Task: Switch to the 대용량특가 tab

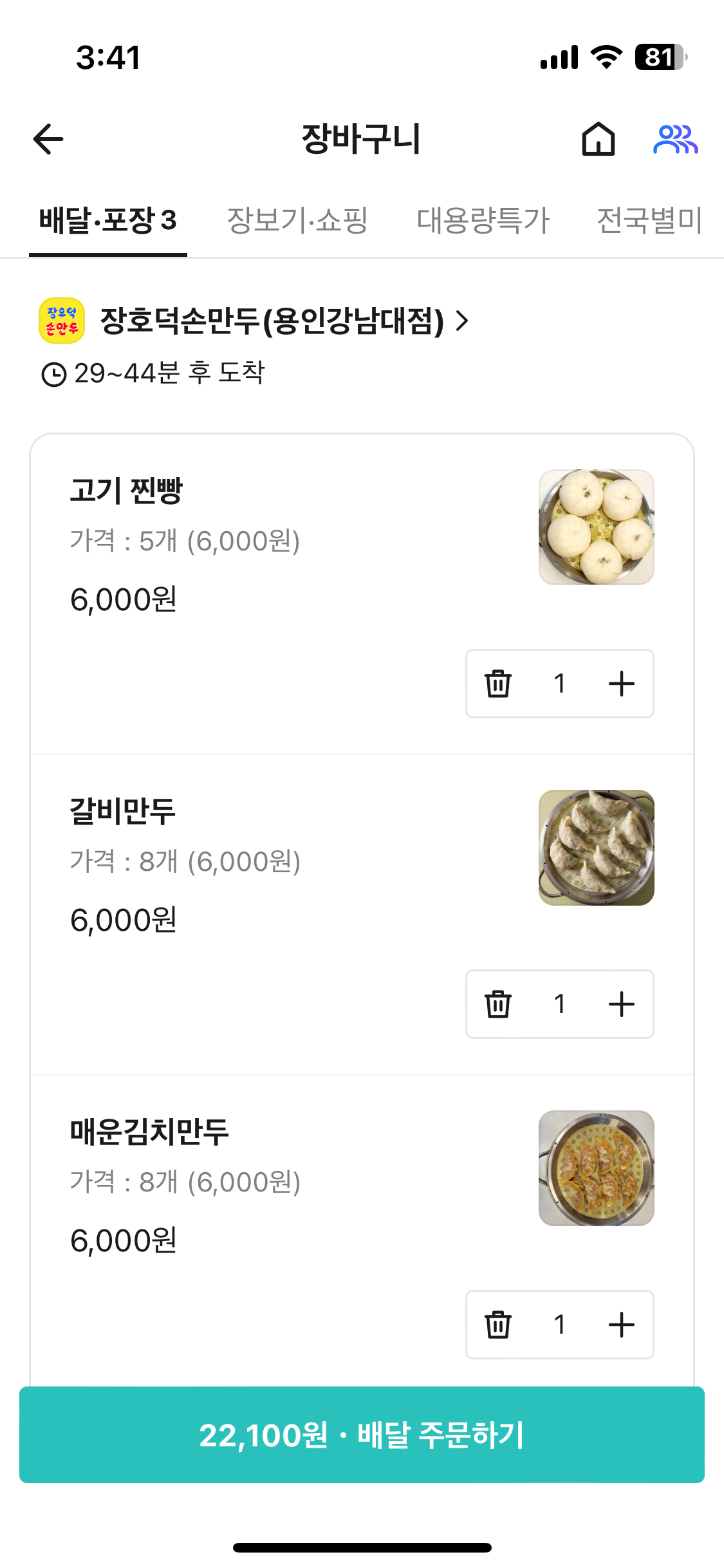Action: [x=483, y=220]
